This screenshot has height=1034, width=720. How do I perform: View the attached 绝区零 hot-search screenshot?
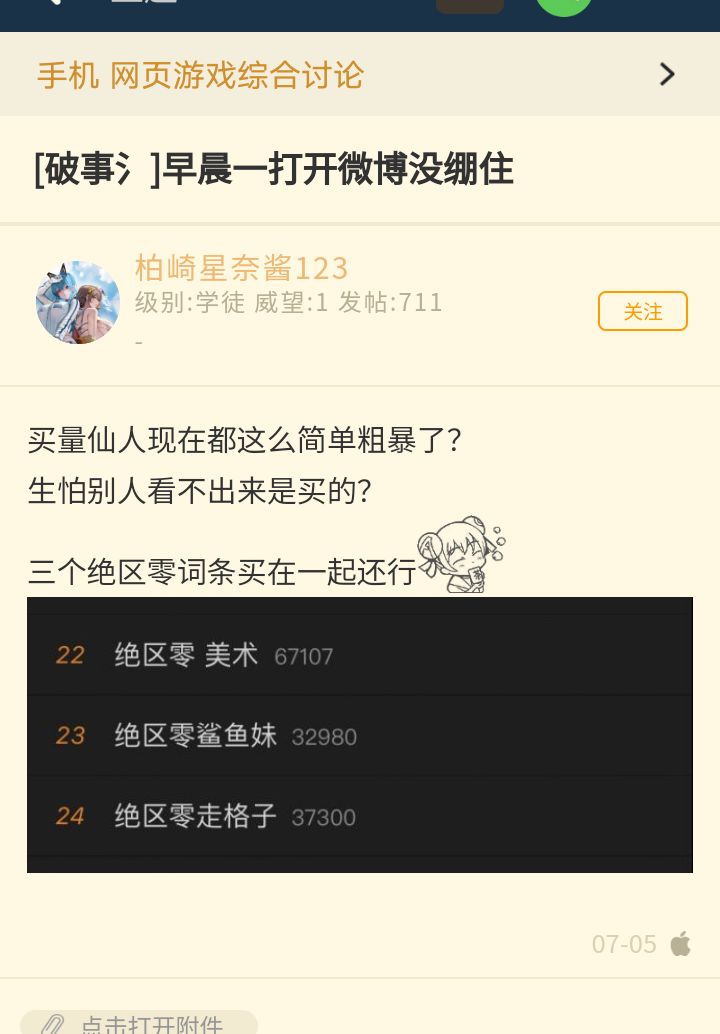359,735
